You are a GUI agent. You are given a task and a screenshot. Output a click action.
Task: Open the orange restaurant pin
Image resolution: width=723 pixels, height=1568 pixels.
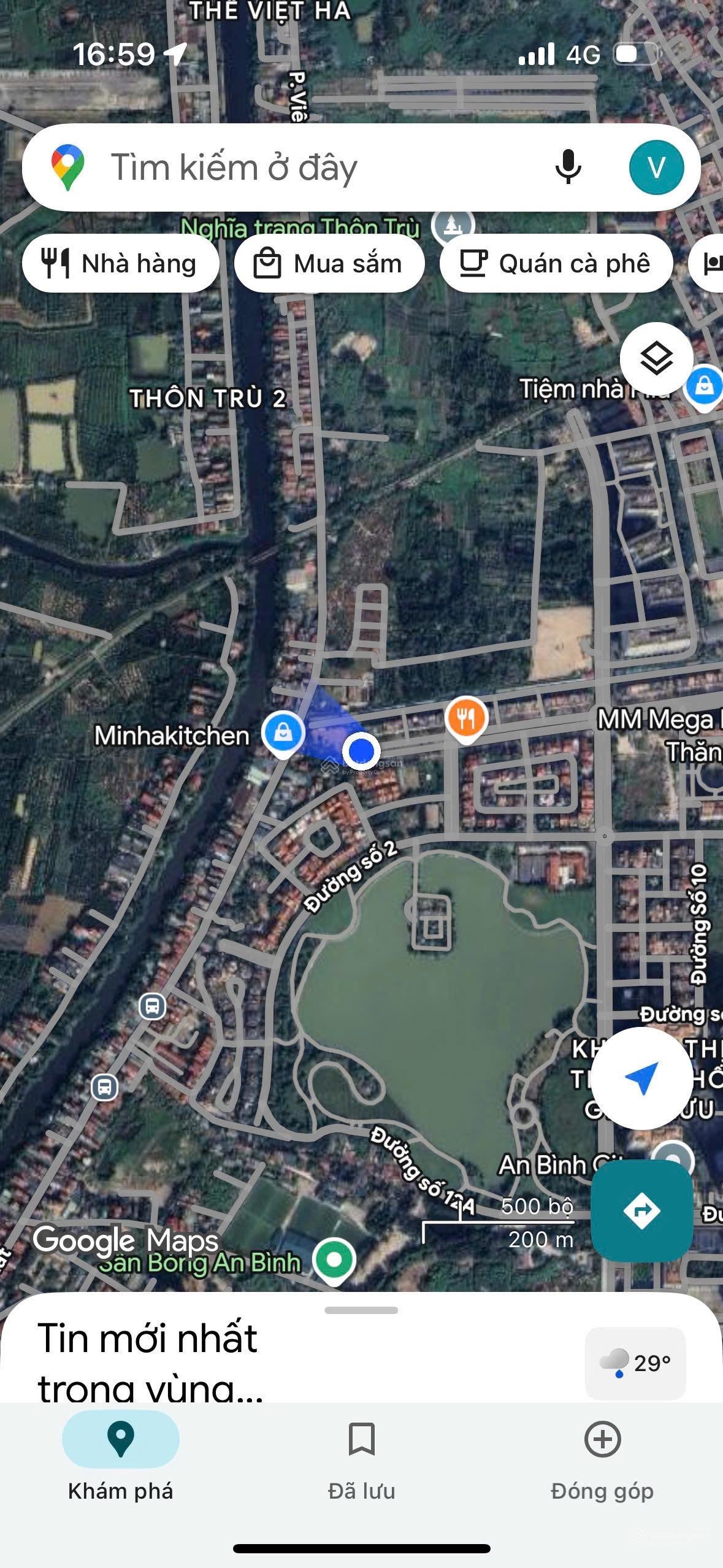(x=467, y=718)
